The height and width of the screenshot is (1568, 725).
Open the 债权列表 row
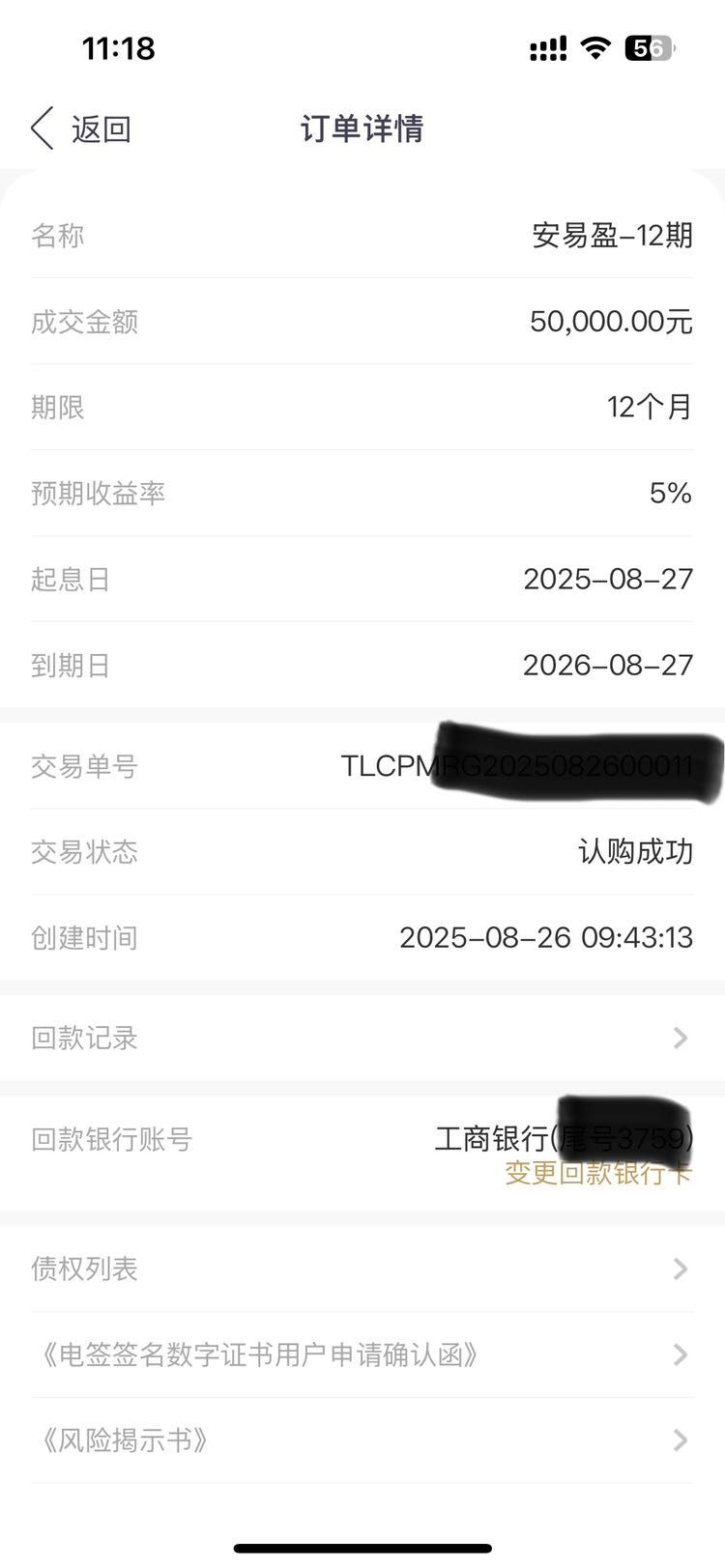[362, 1269]
